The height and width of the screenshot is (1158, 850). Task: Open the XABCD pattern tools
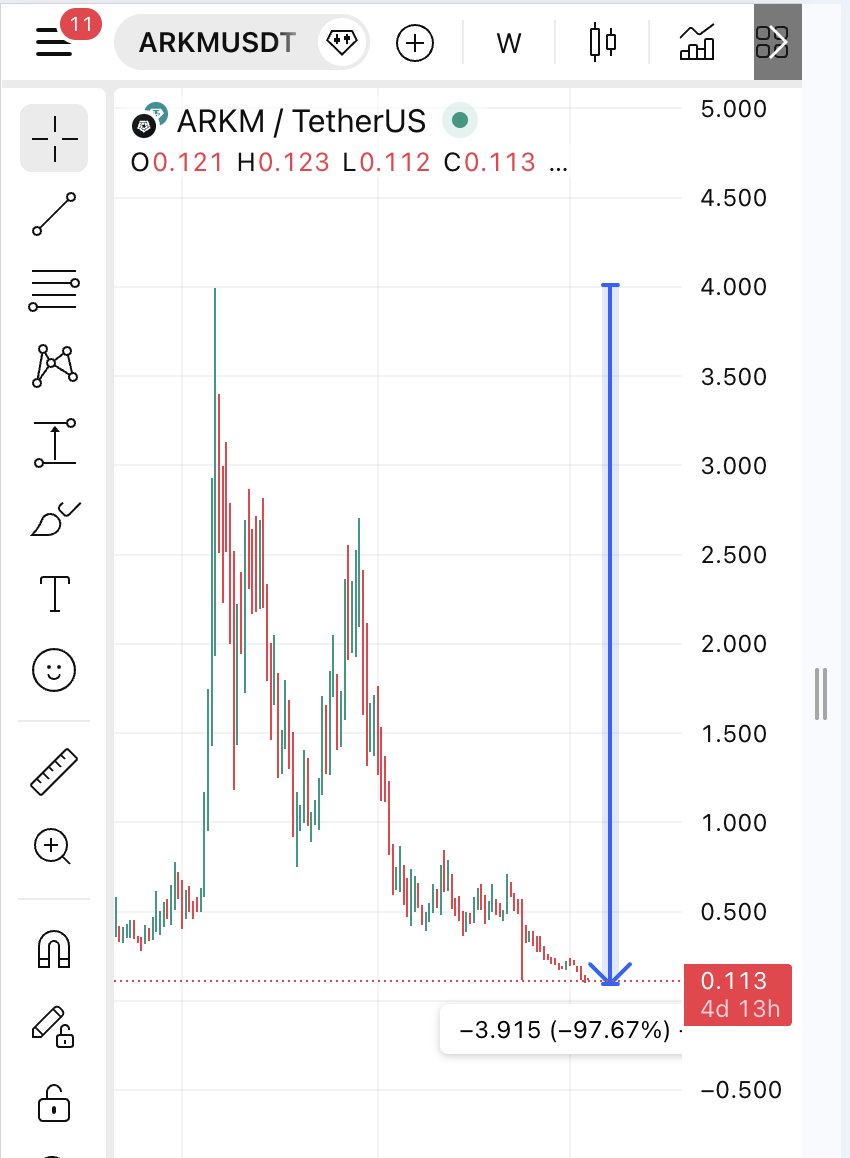point(54,366)
